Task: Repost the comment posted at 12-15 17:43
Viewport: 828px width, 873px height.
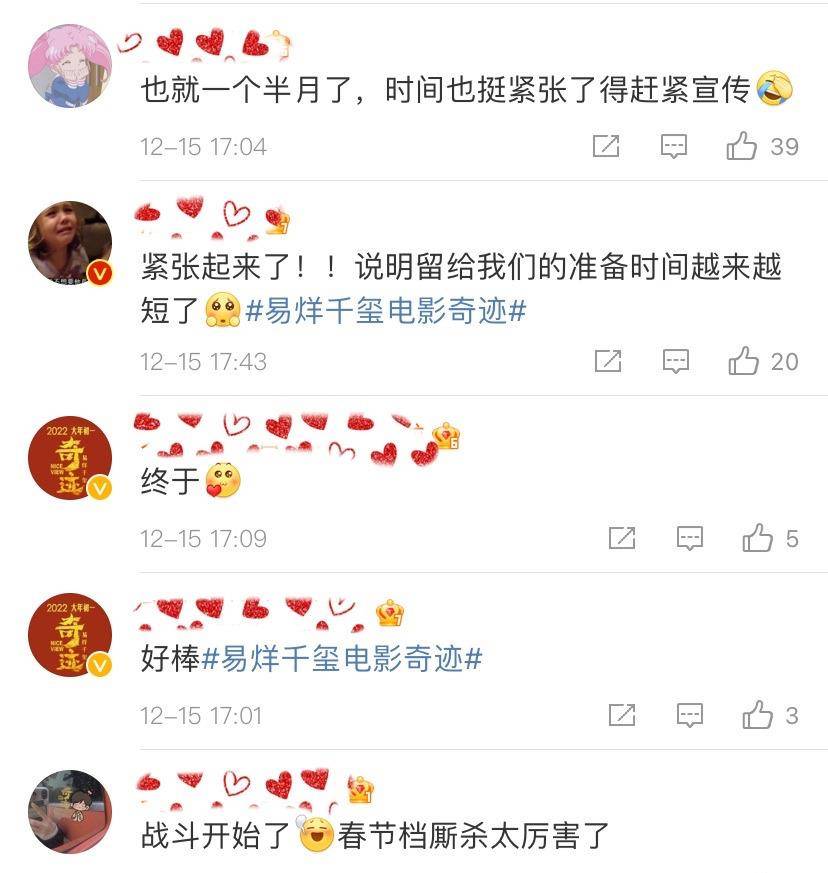Action: pos(608,361)
